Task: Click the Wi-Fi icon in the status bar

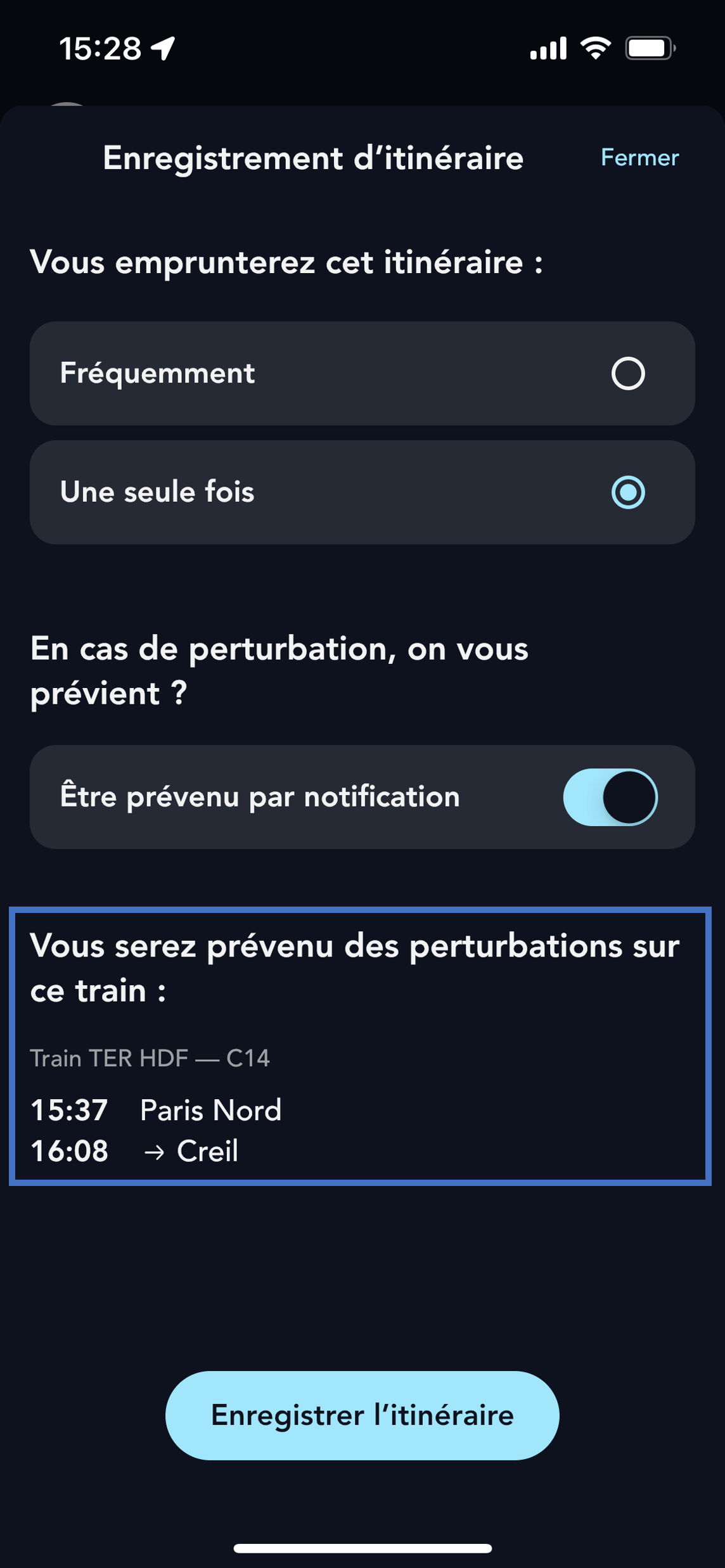Action: point(596,48)
